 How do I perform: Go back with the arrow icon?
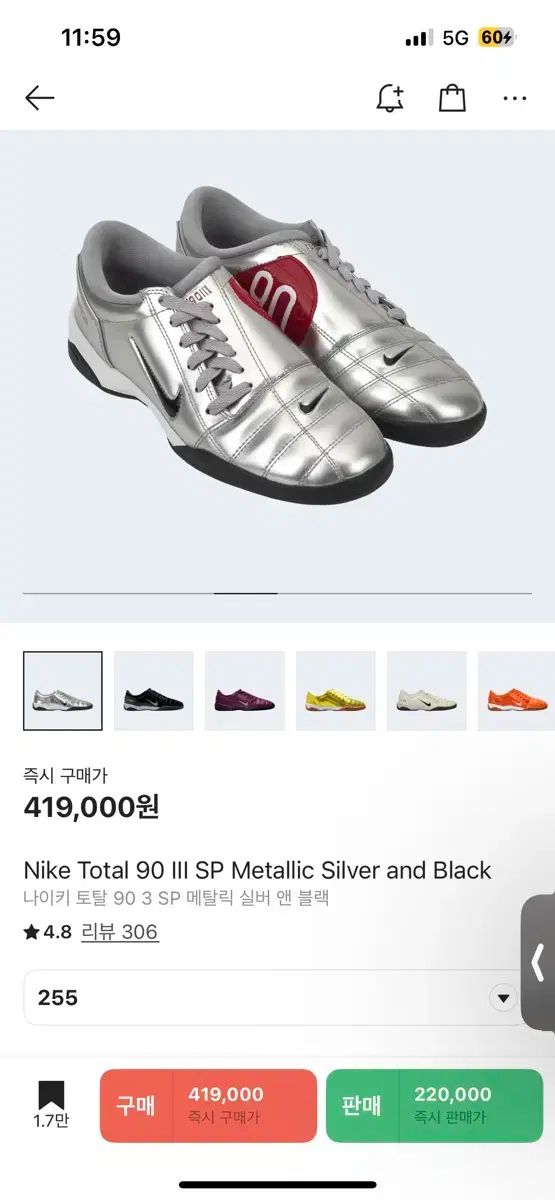[x=39, y=98]
